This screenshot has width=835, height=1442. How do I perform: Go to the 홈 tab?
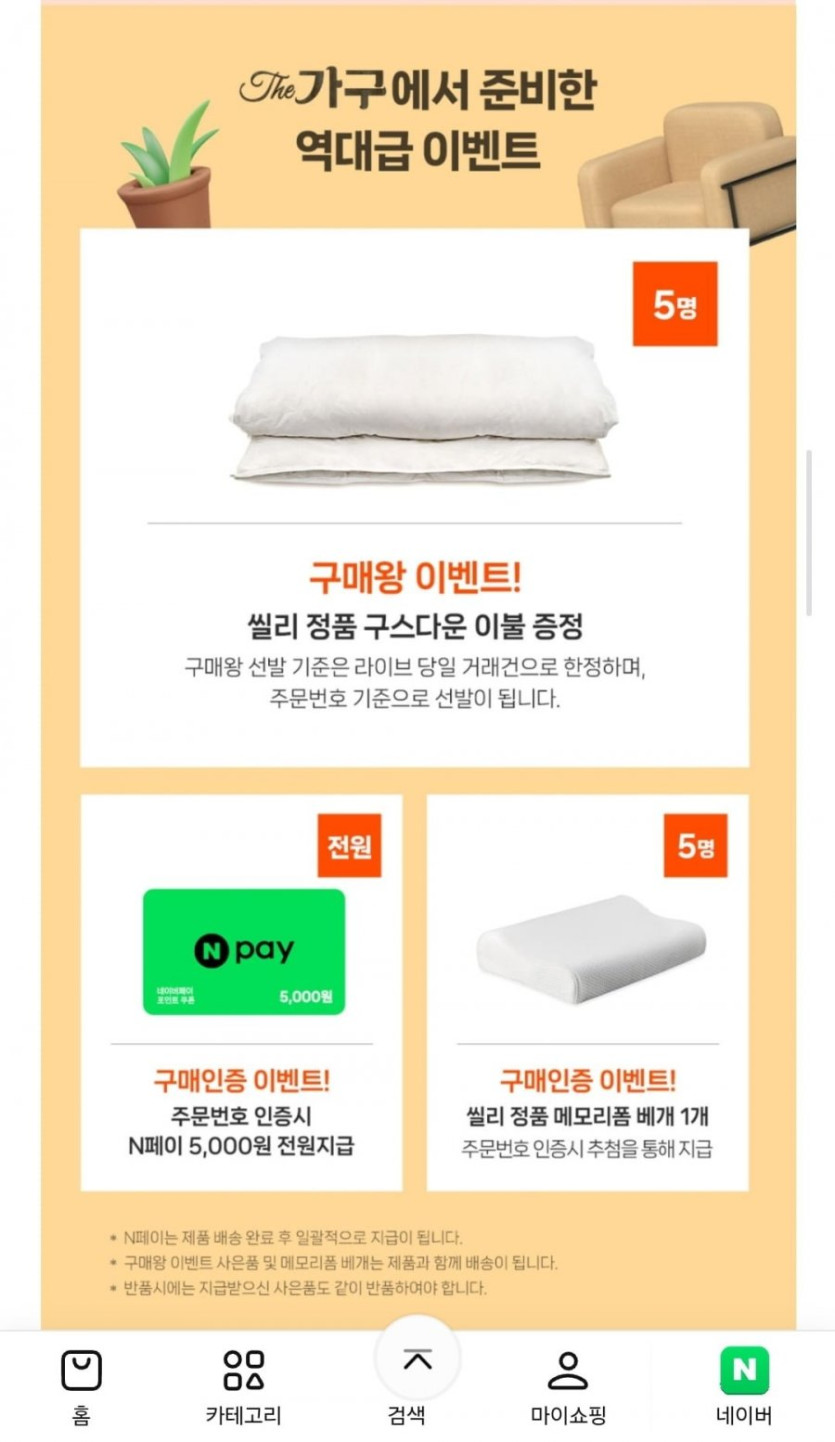click(81, 1385)
